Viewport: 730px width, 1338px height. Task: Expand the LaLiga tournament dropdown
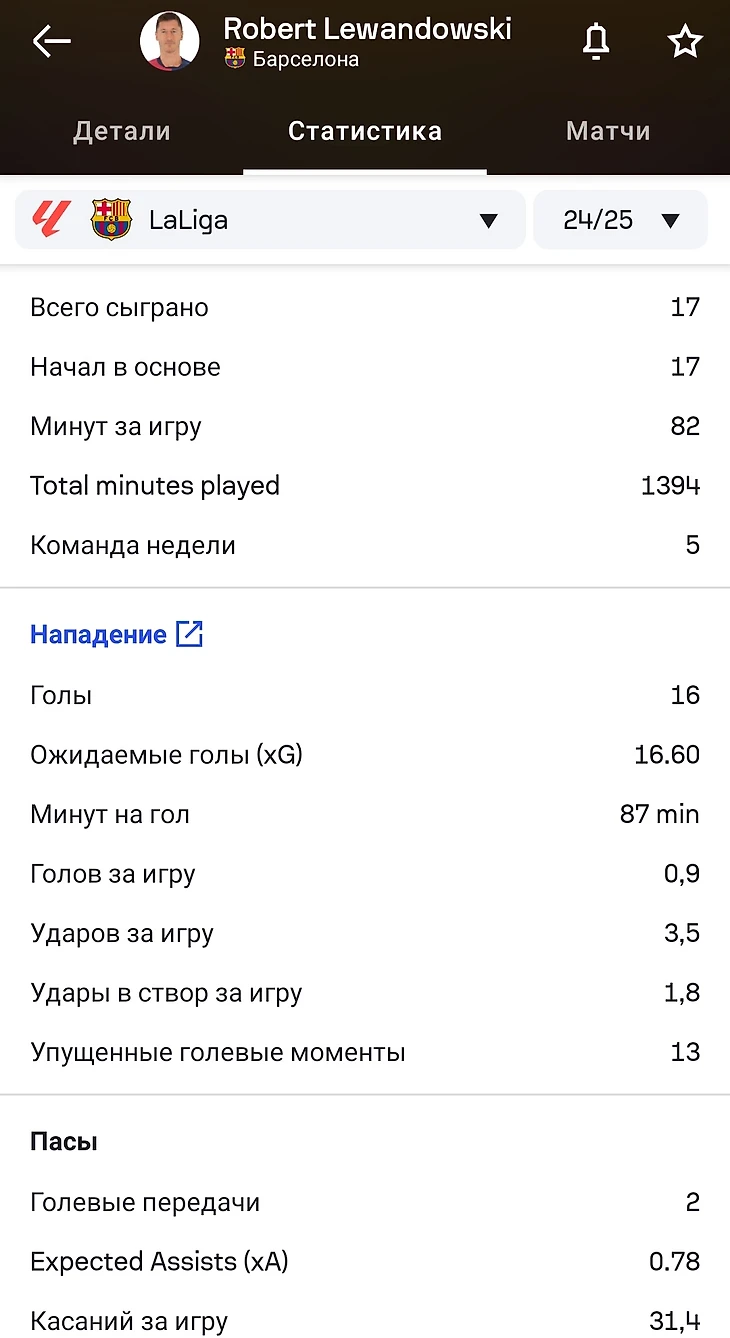pos(270,220)
